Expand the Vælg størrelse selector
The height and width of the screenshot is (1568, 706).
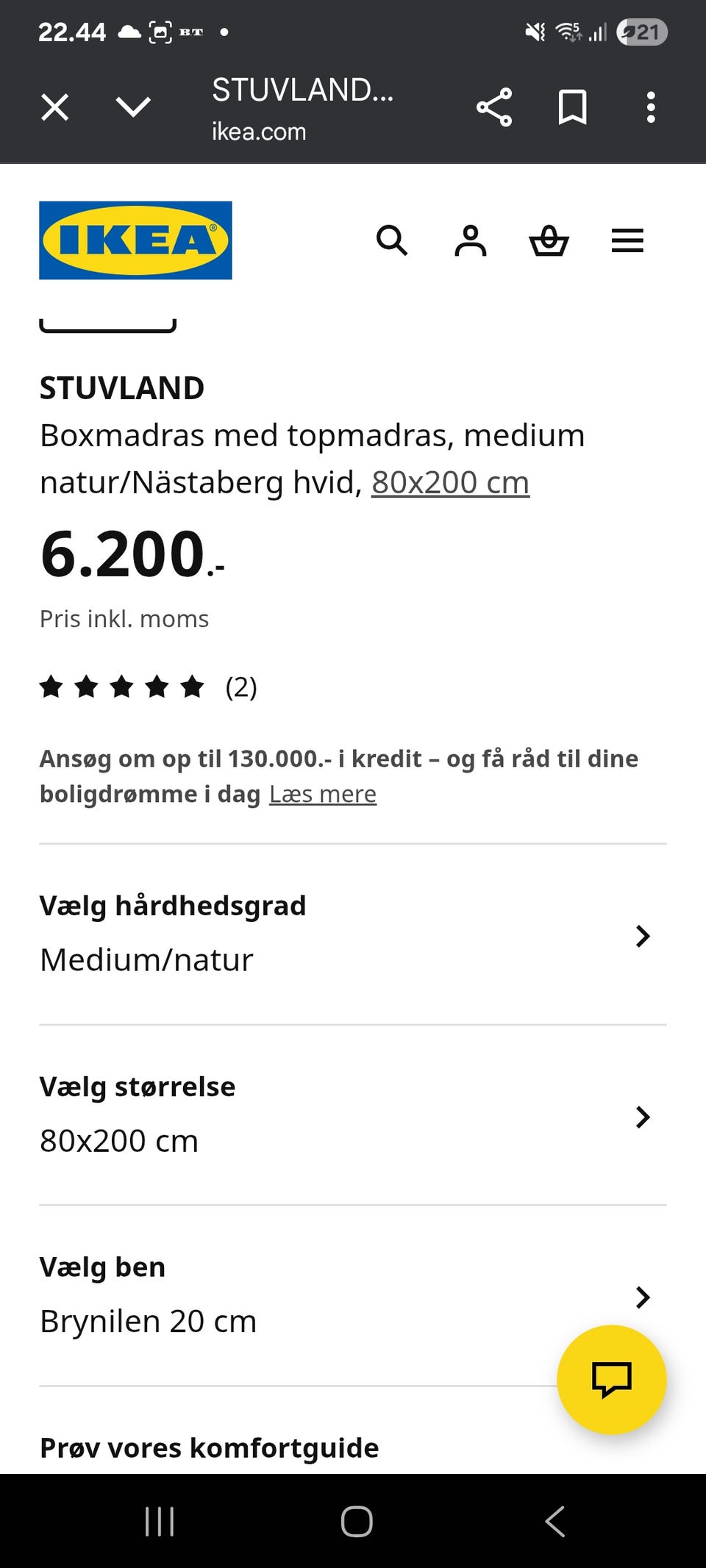[x=641, y=1117]
